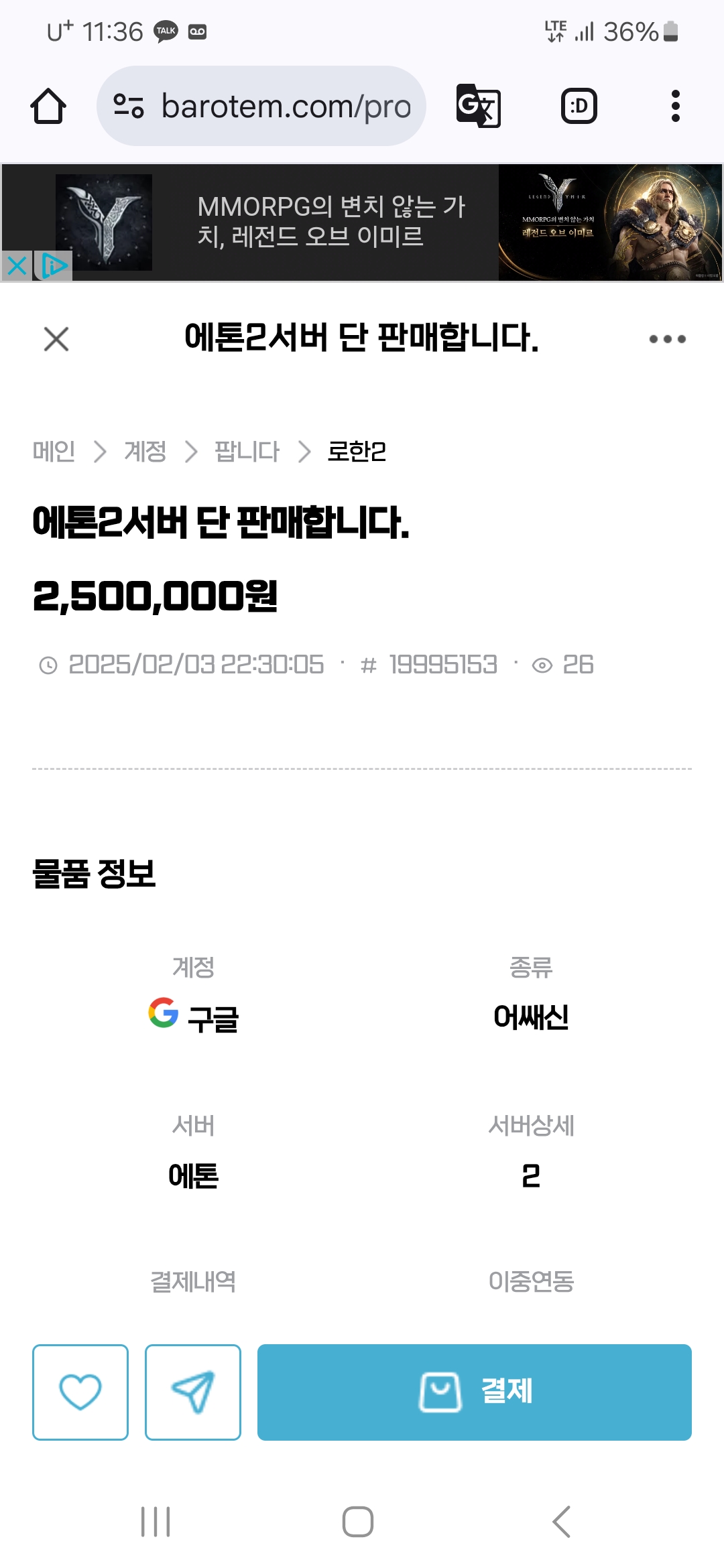Go to 메인 in the breadcrumb
Image resolution: width=724 pixels, height=1568 pixels.
coord(54,451)
